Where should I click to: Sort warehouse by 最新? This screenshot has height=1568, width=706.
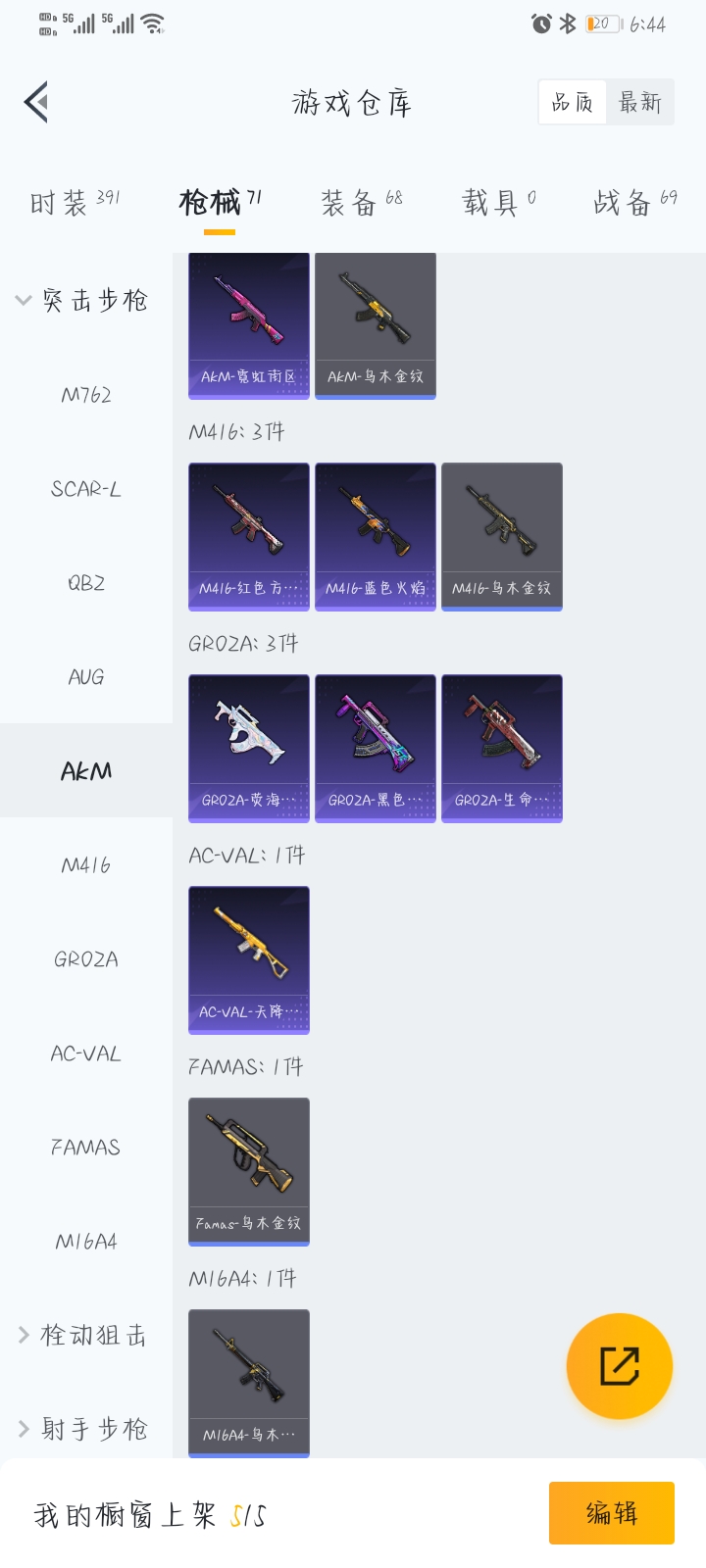tap(640, 102)
